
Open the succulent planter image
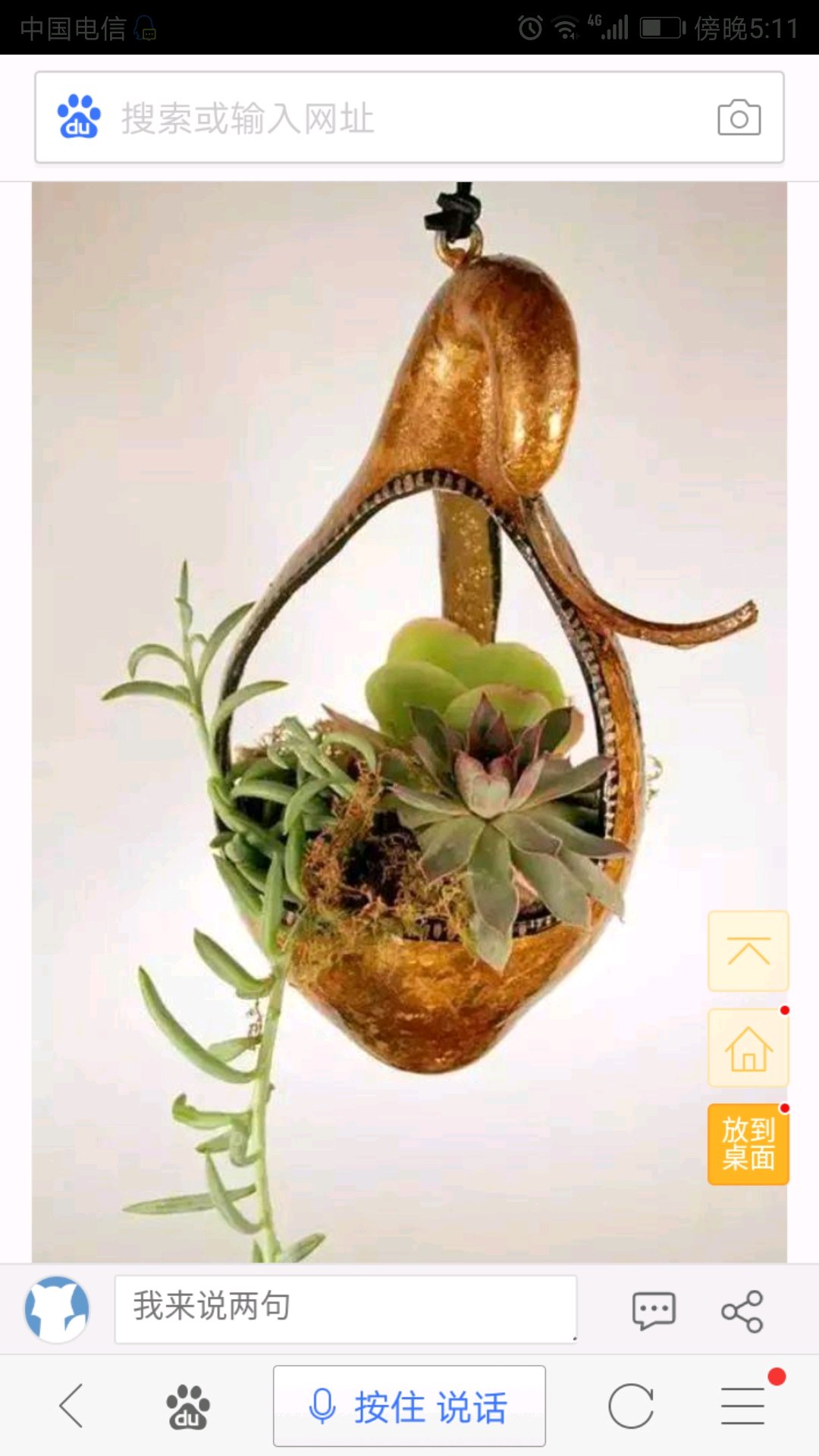pyautogui.click(x=409, y=722)
